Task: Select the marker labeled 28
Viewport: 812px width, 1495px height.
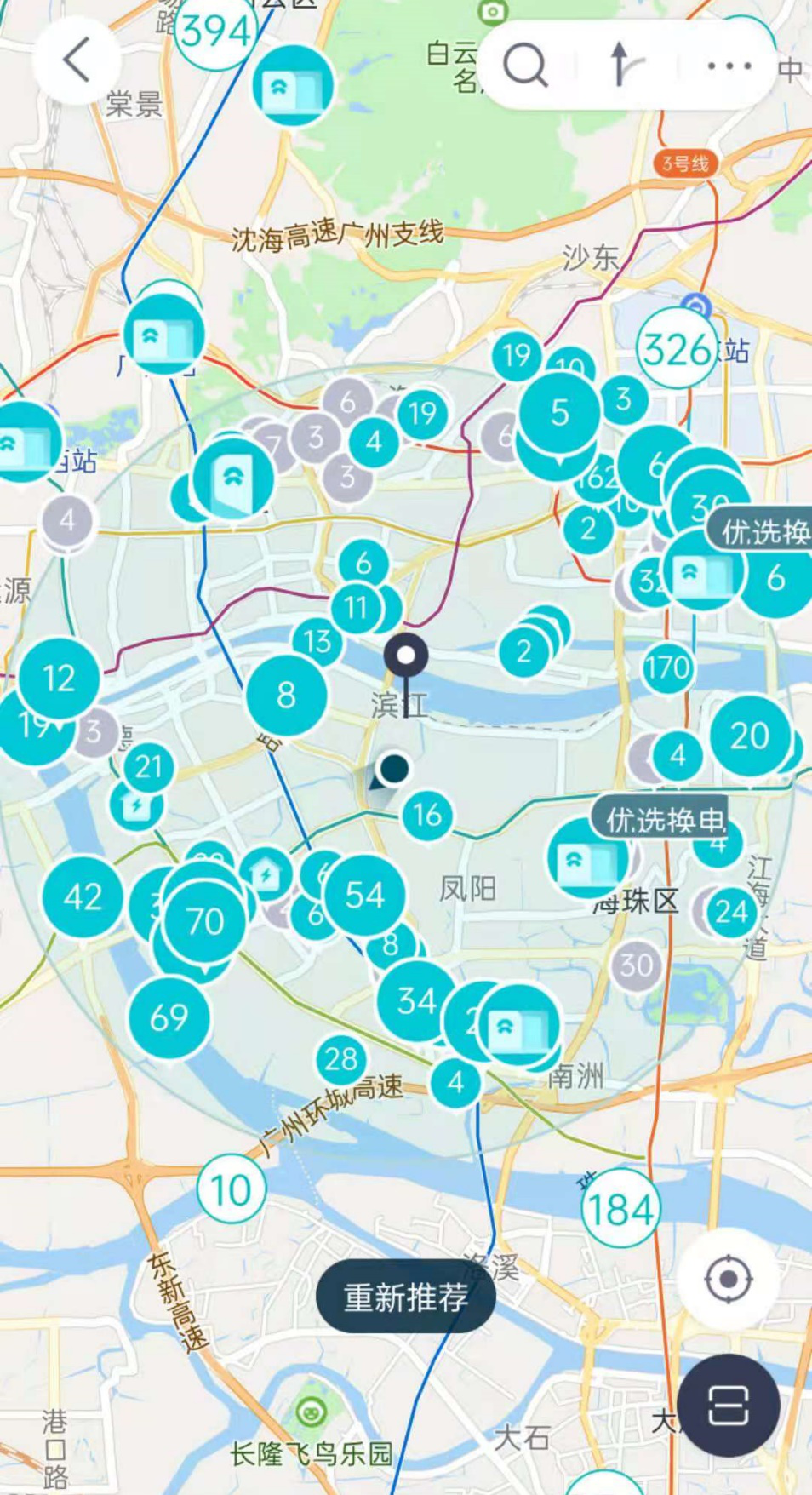Action: click(x=340, y=1059)
